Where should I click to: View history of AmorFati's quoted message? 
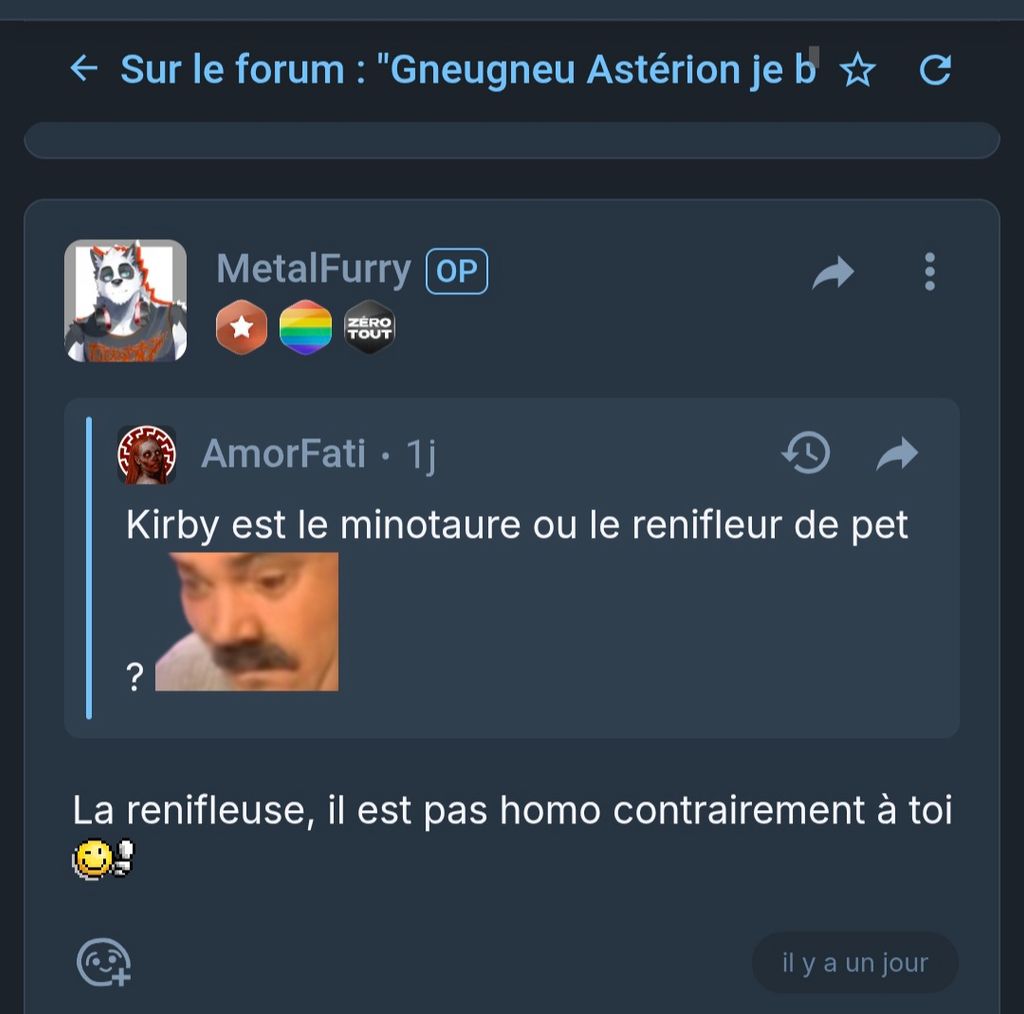[x=806, y=454]
